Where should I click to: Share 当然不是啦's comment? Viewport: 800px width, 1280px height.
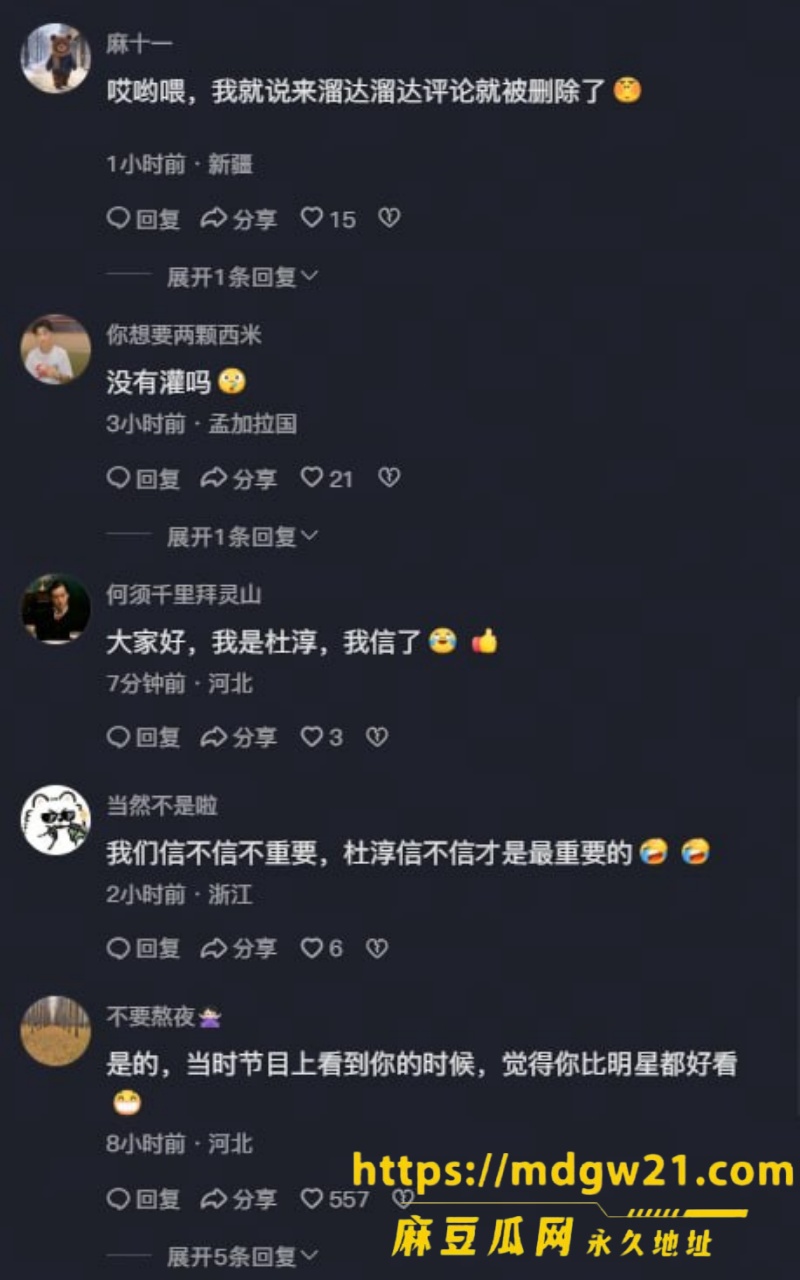point(238,948)
